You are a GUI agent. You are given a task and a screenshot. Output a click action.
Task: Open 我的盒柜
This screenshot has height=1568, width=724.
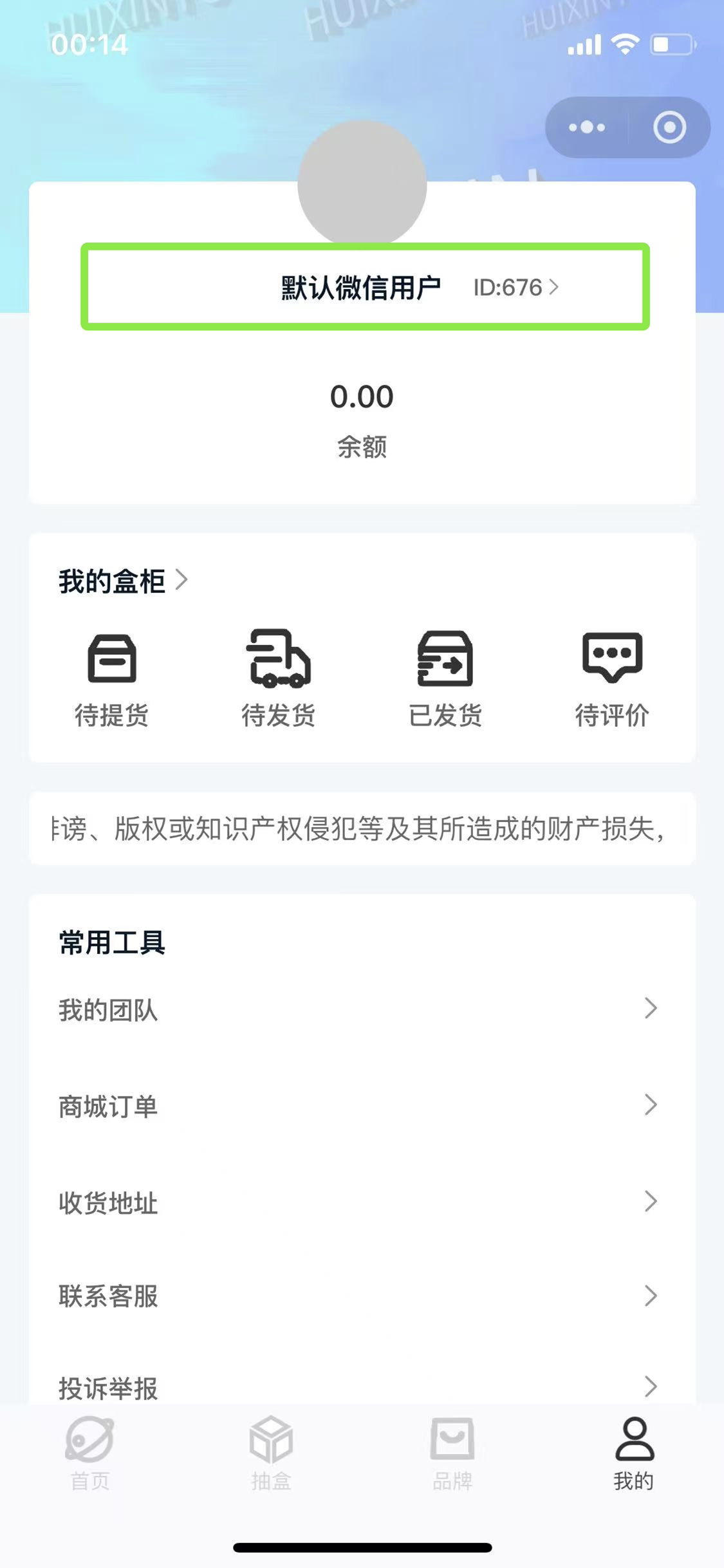click(123, 581)
